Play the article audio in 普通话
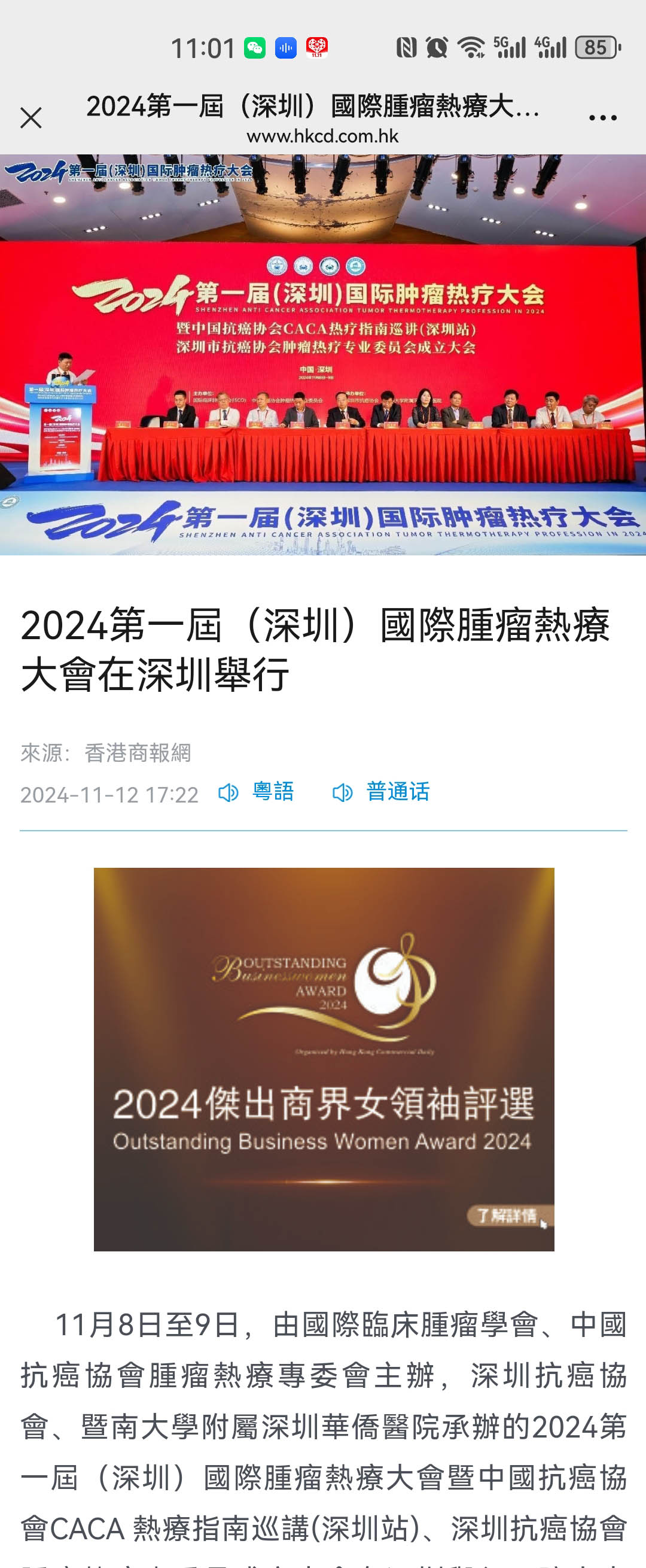The image size is (646, 1568). 382,792
